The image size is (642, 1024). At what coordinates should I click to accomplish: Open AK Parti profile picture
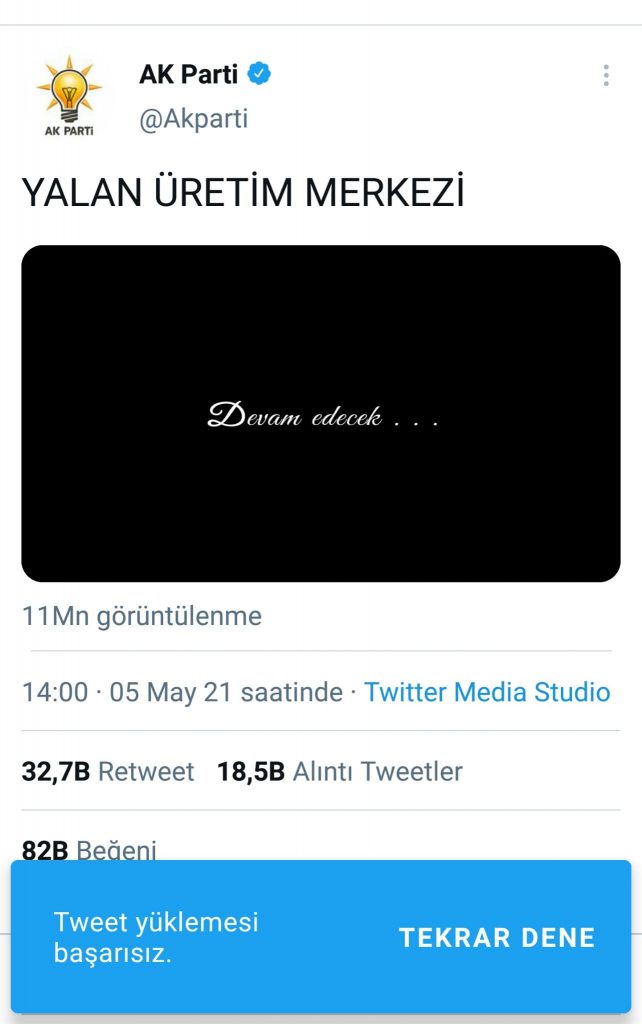[70, 97]
